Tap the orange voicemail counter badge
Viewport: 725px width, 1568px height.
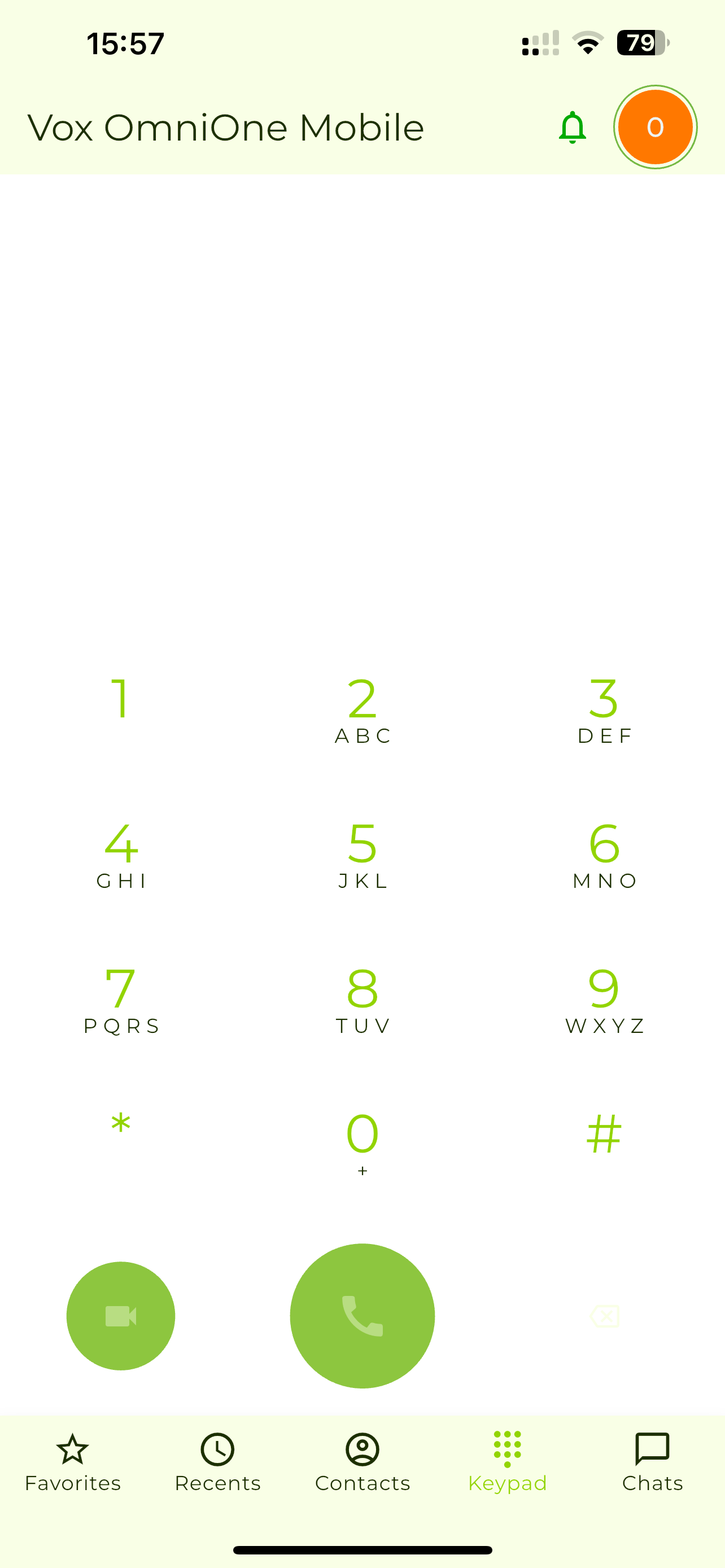(654, 126)
